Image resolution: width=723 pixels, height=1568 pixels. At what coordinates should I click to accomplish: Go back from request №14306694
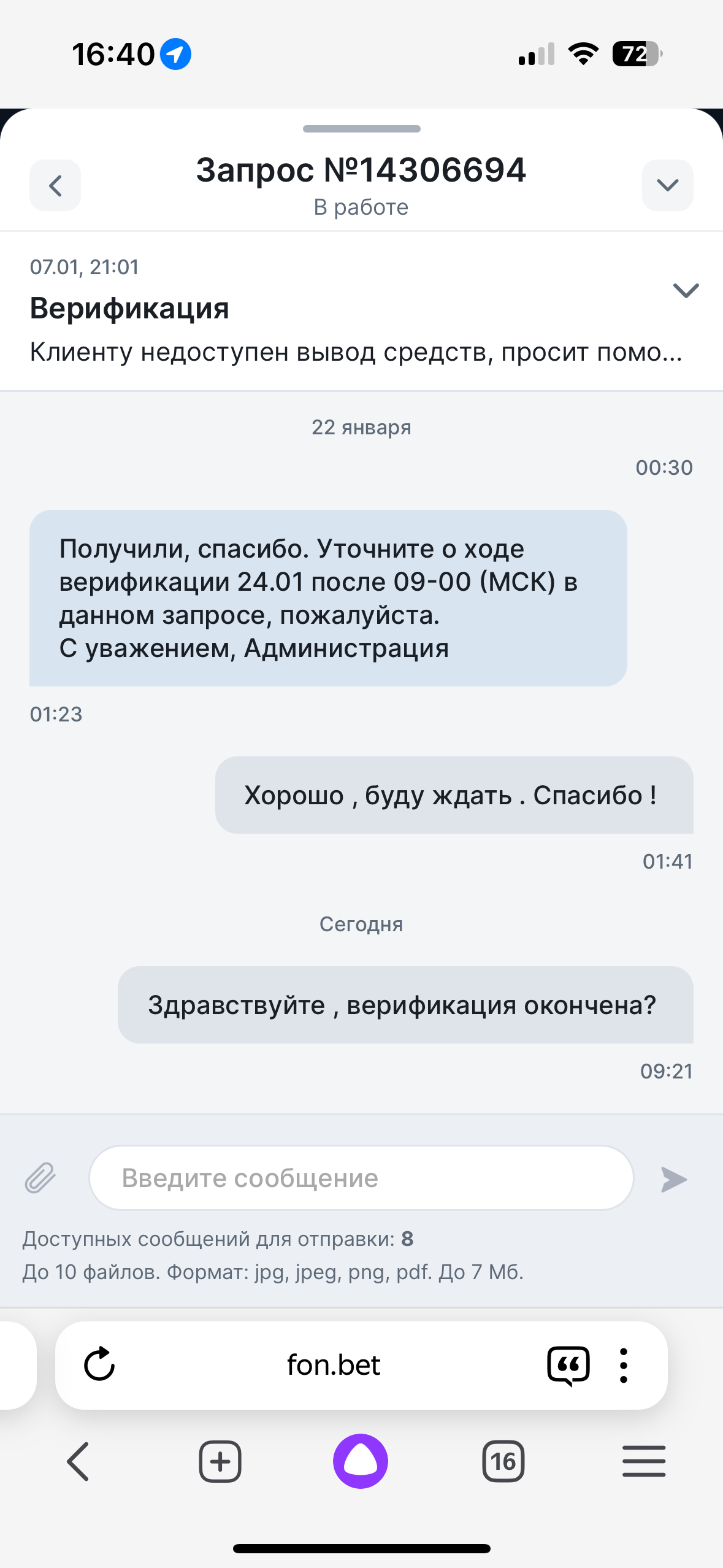pyautogui.click(x=55, y=185)
